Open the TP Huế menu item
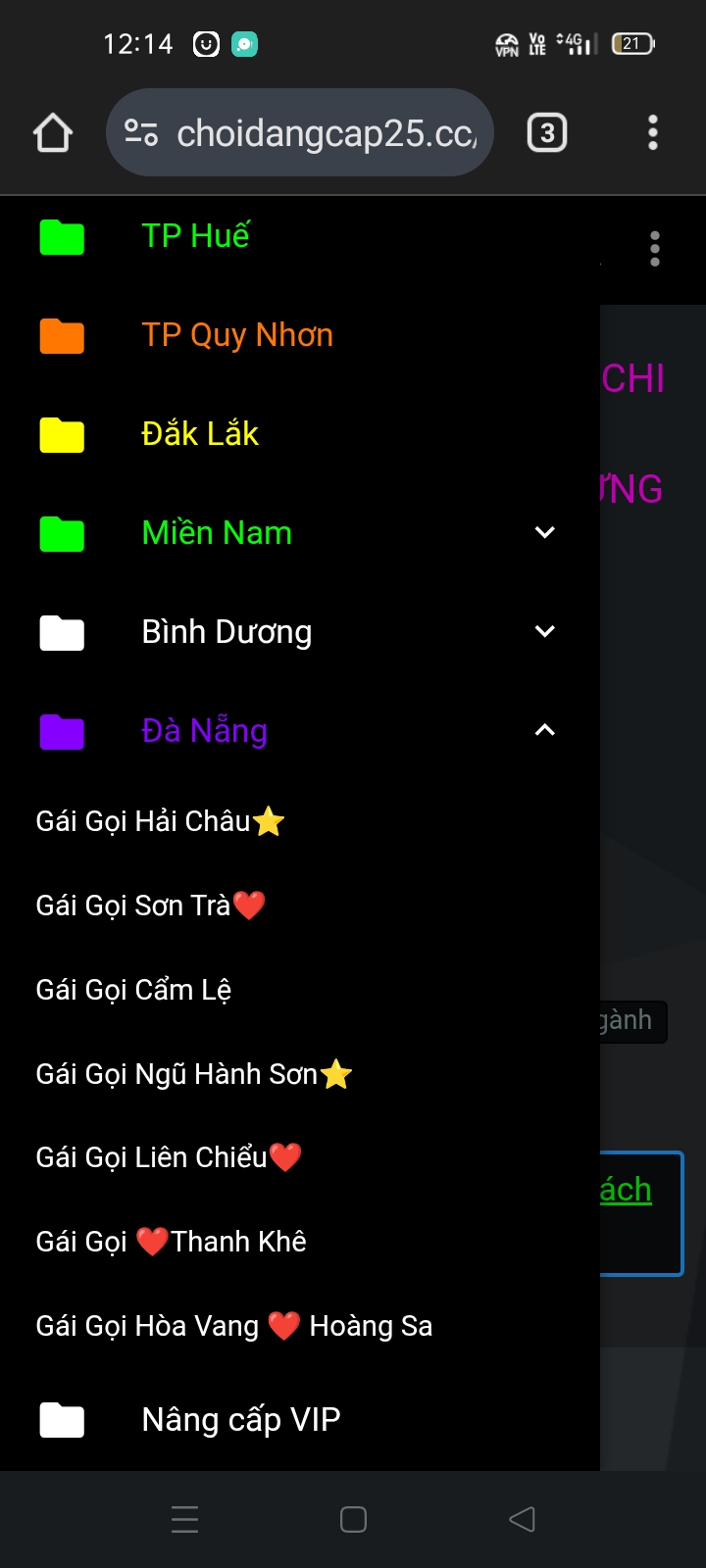The image size is (706, 1568). (x=195, y=236)
